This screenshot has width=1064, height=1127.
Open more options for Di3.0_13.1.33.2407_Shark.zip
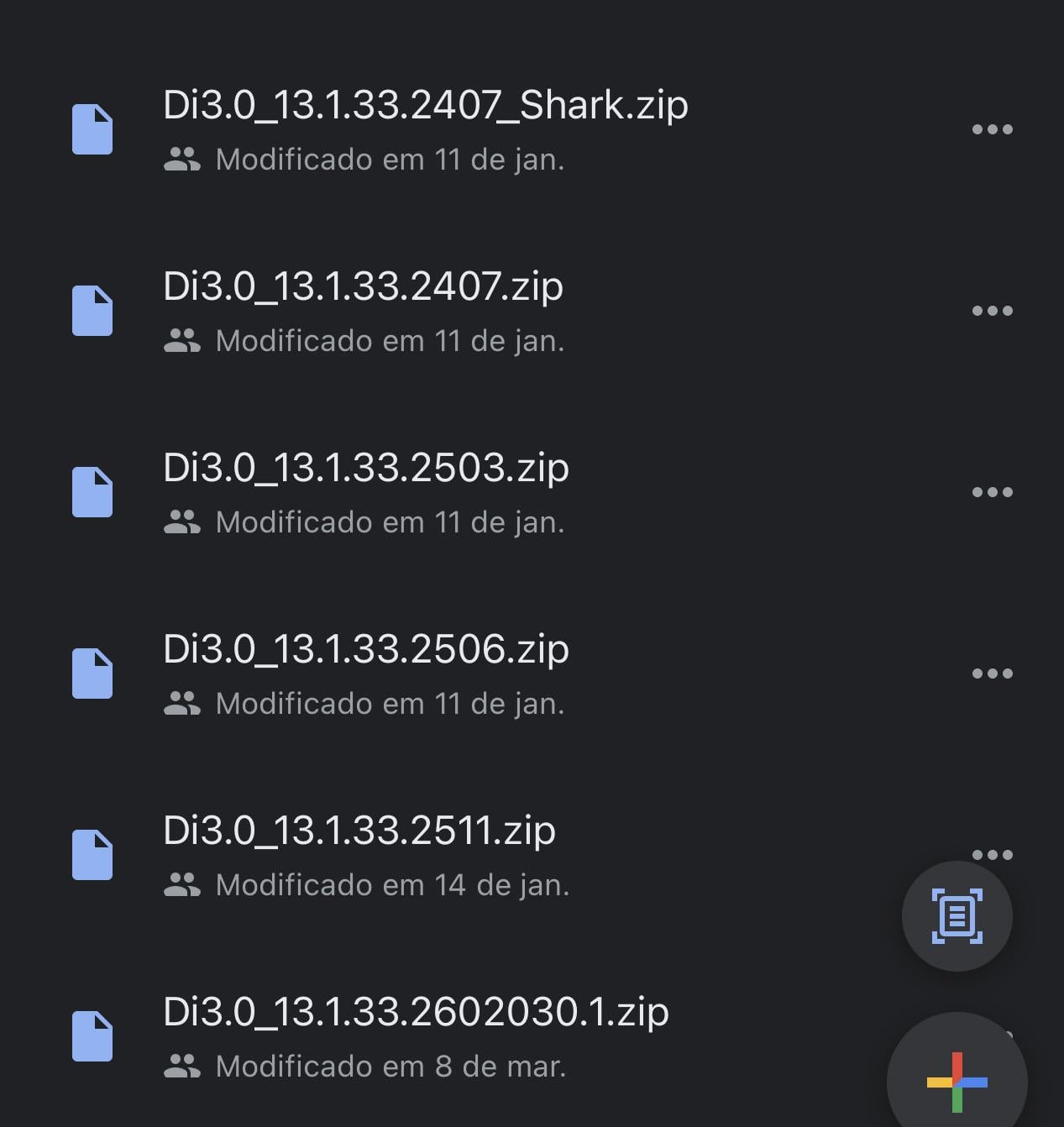992,129
